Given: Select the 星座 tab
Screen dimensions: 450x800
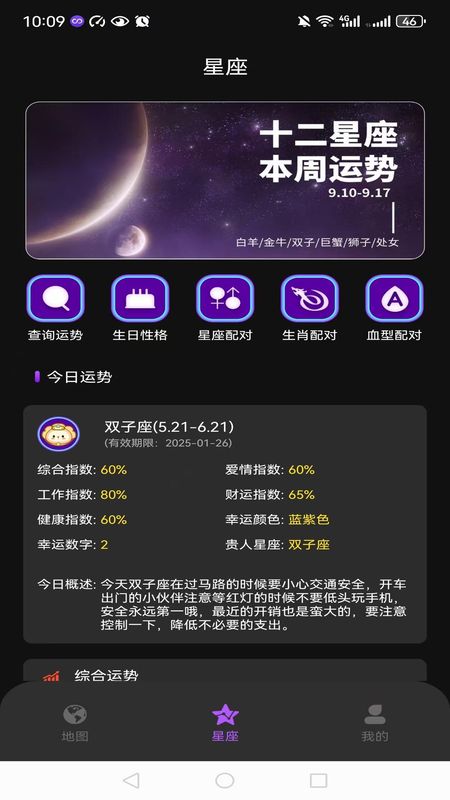Looking at the screenshot, I should pos(225,722).
